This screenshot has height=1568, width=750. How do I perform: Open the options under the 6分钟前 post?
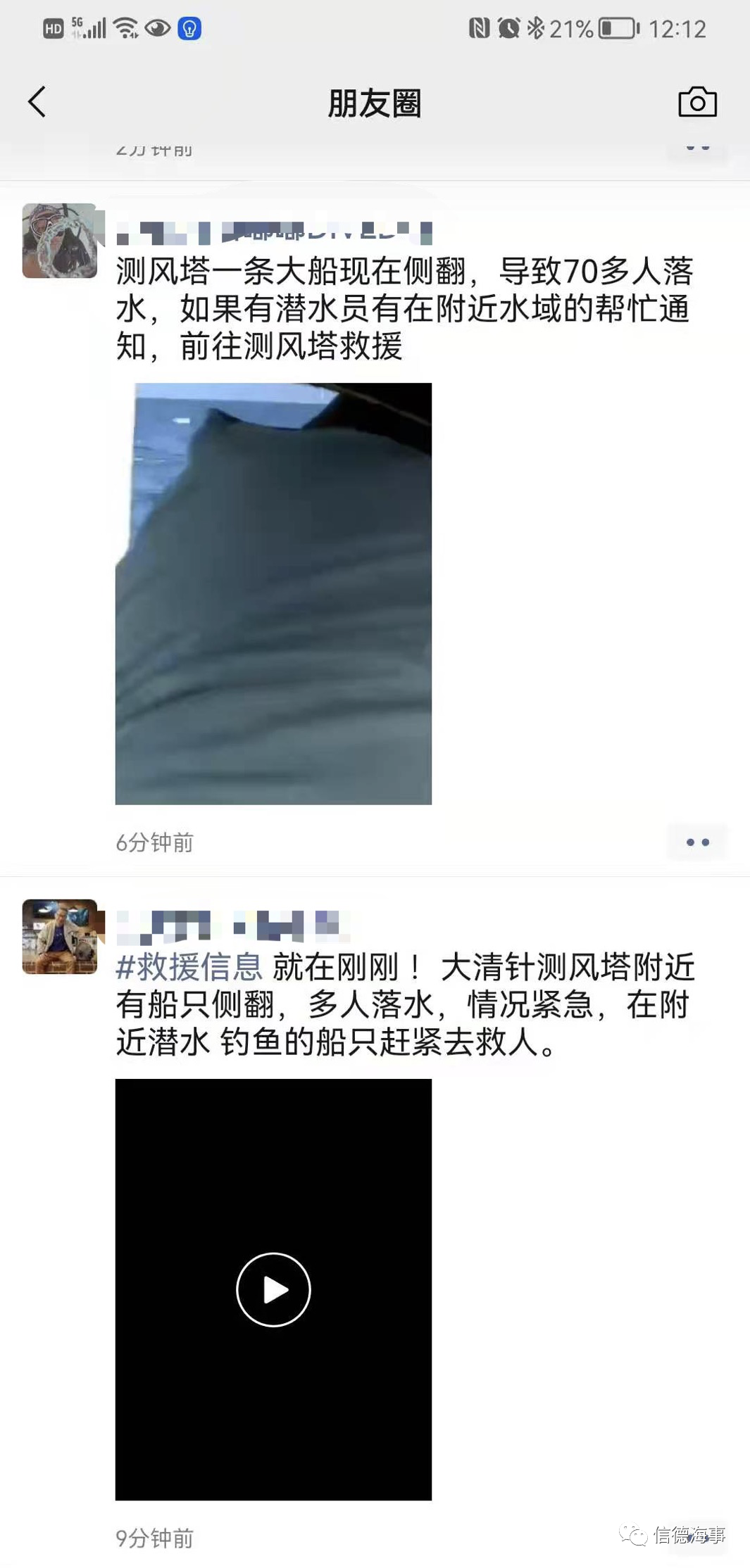click(697, 842)
